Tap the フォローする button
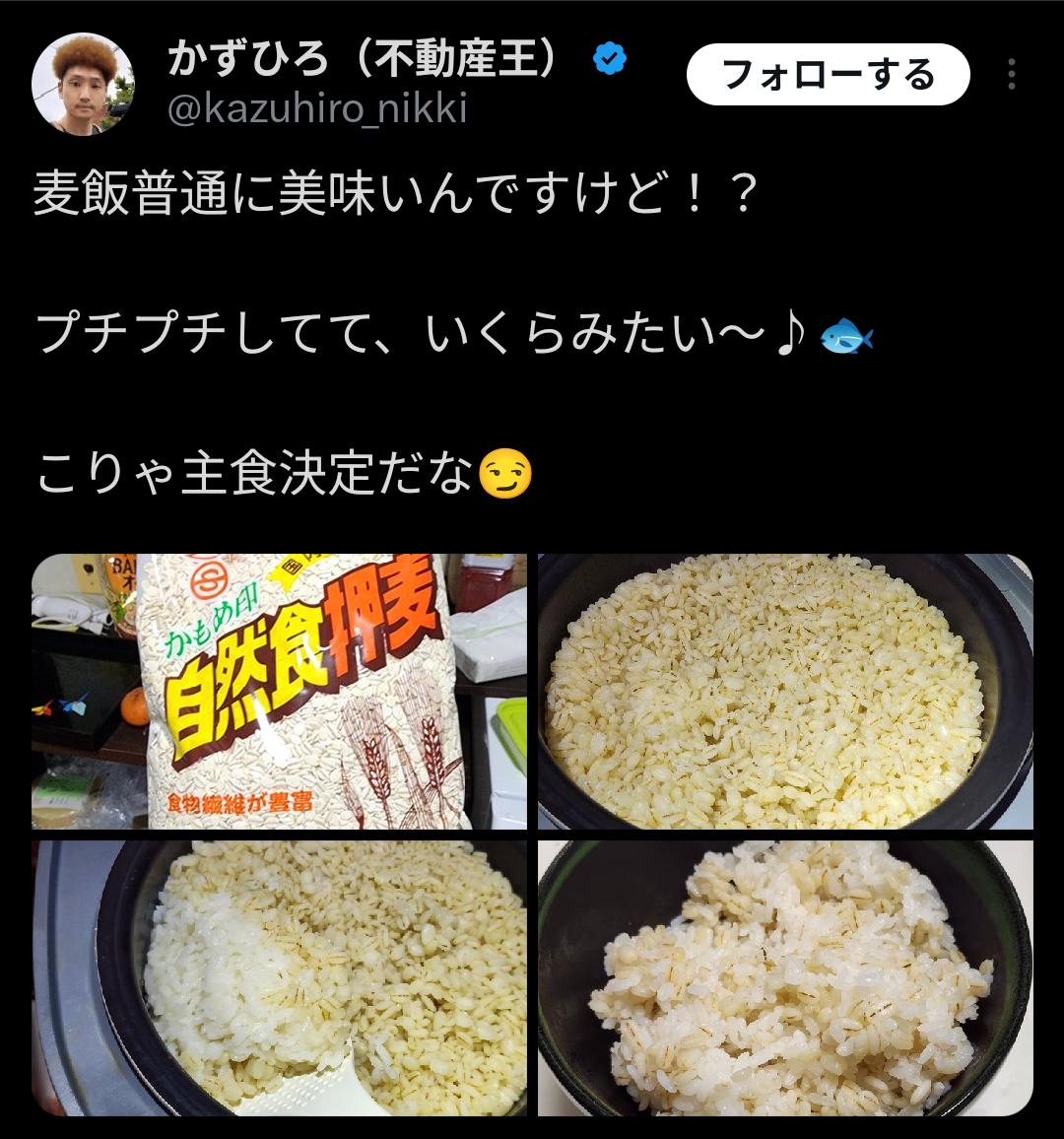Screen dimensions: 1064x1139 (x=828, y=75)
